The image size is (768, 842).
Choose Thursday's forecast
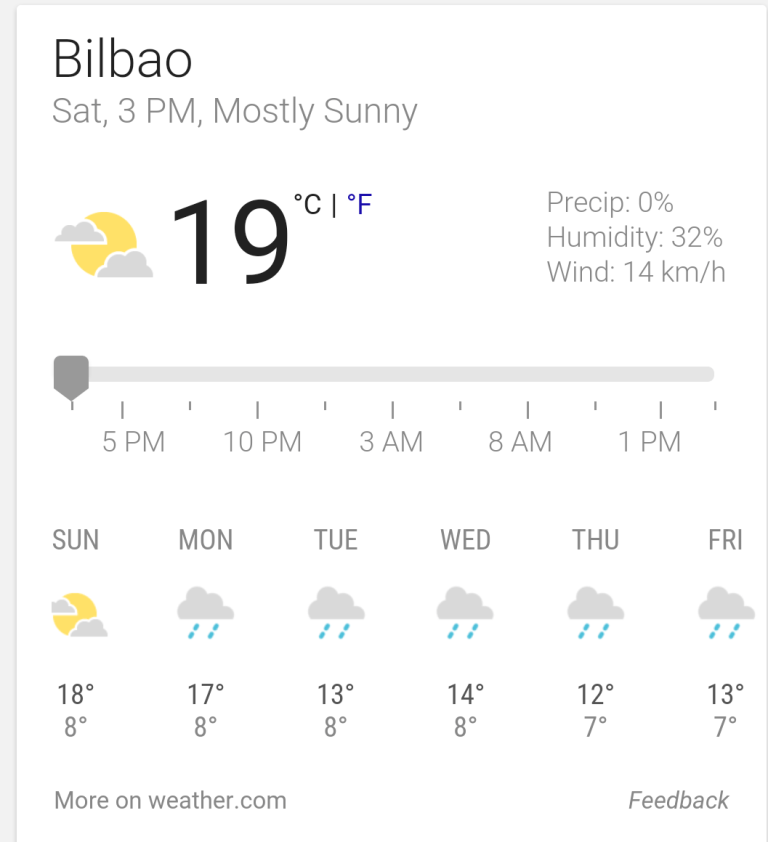point(595,635)
